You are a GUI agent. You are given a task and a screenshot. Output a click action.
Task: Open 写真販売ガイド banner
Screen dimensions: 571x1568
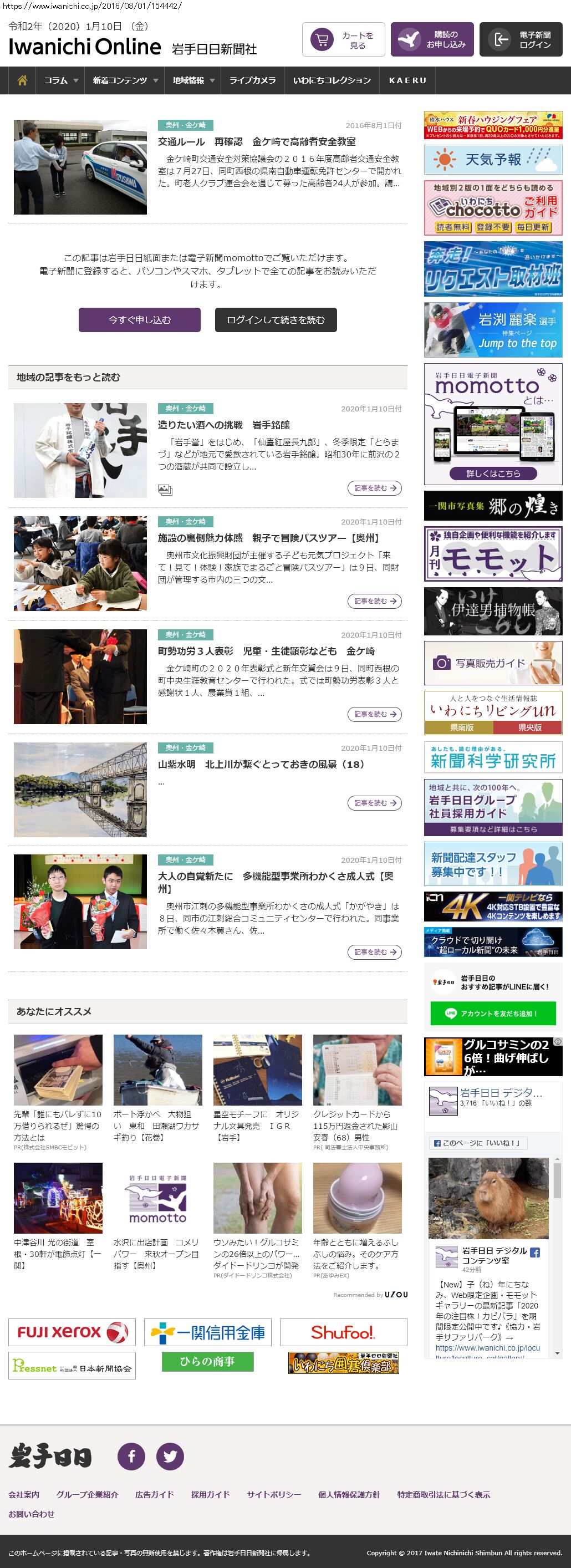[492, 663]
